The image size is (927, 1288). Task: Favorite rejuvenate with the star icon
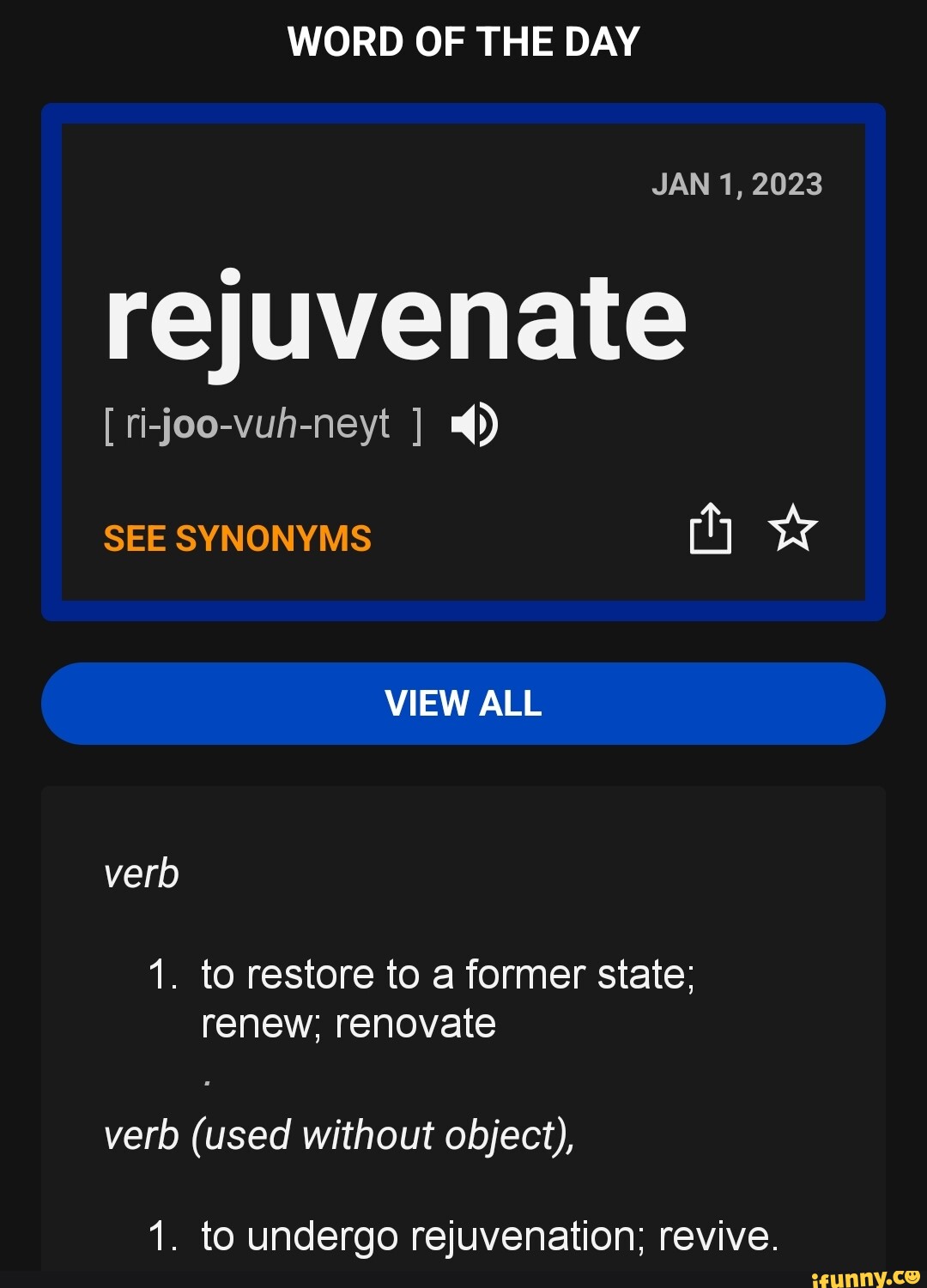click(792, 529)
